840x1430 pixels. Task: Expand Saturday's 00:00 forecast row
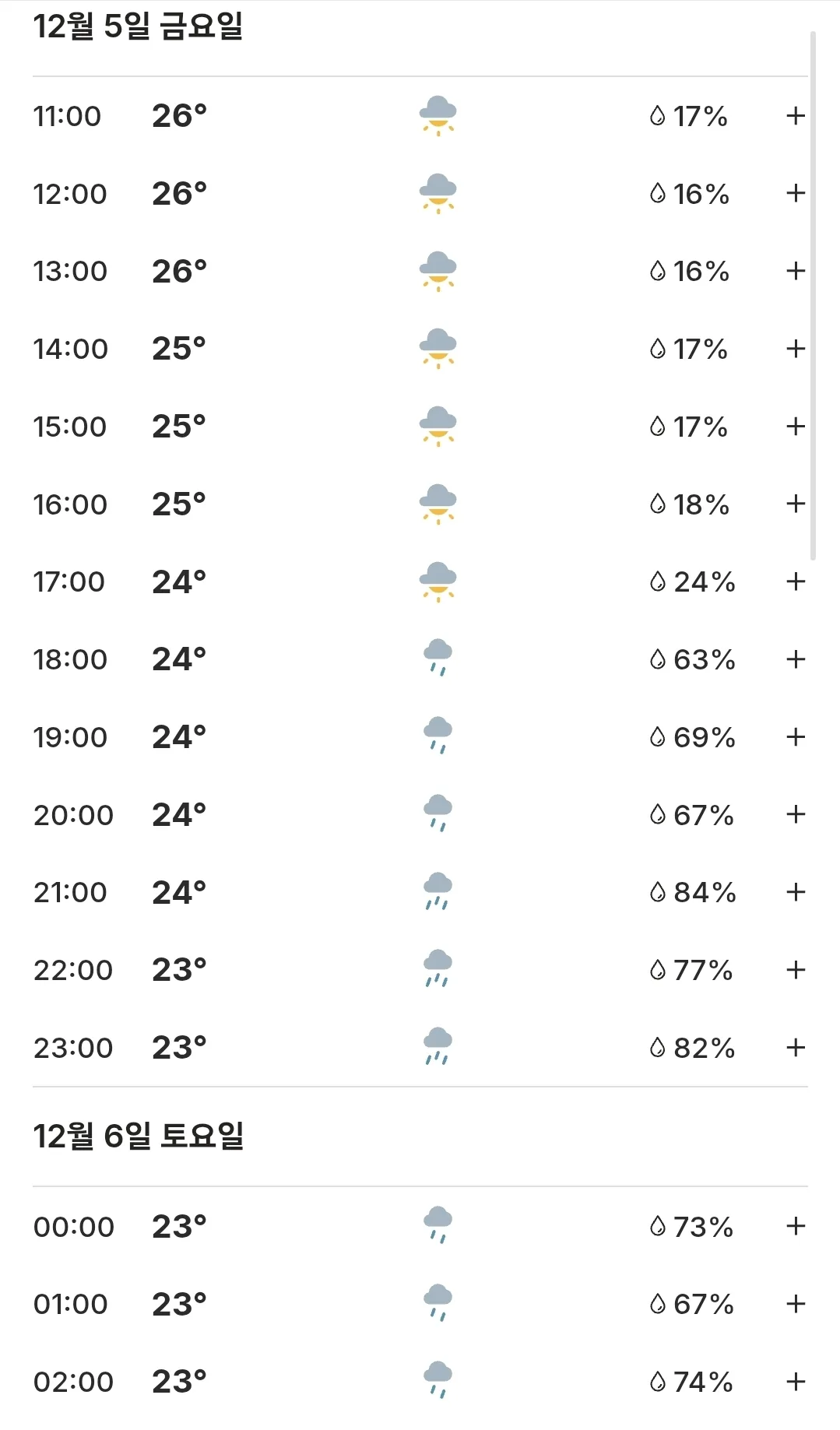pos(795,1226)
